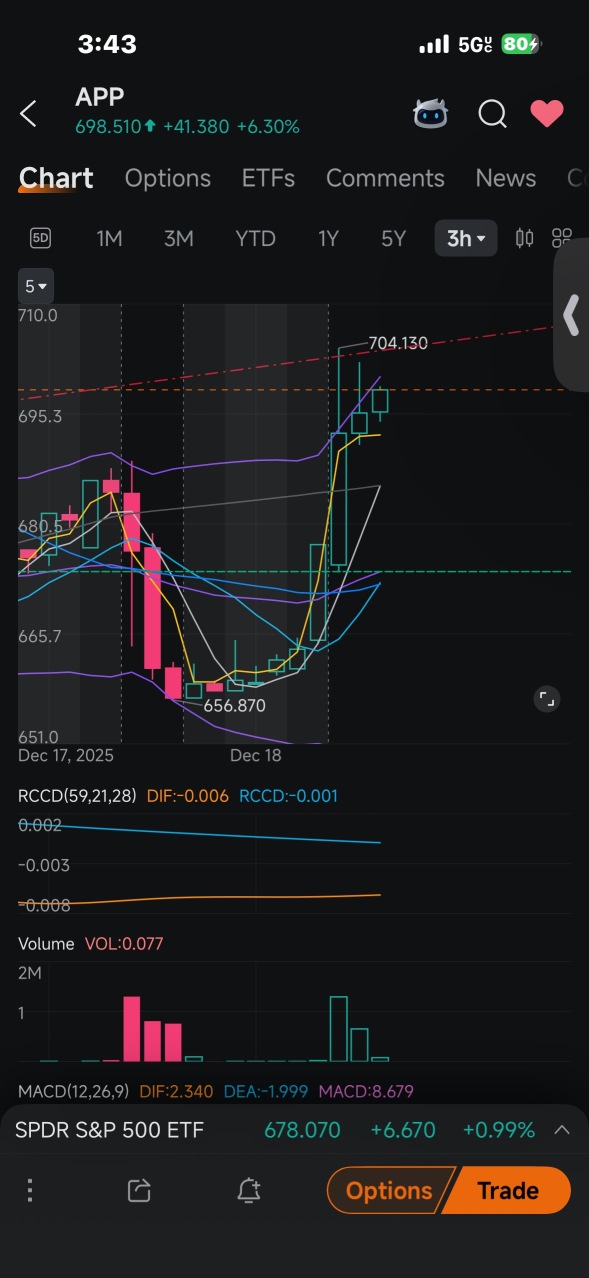Switch to the Options tab
This screenshot has height=1278, width=589.
click(168, 178)
